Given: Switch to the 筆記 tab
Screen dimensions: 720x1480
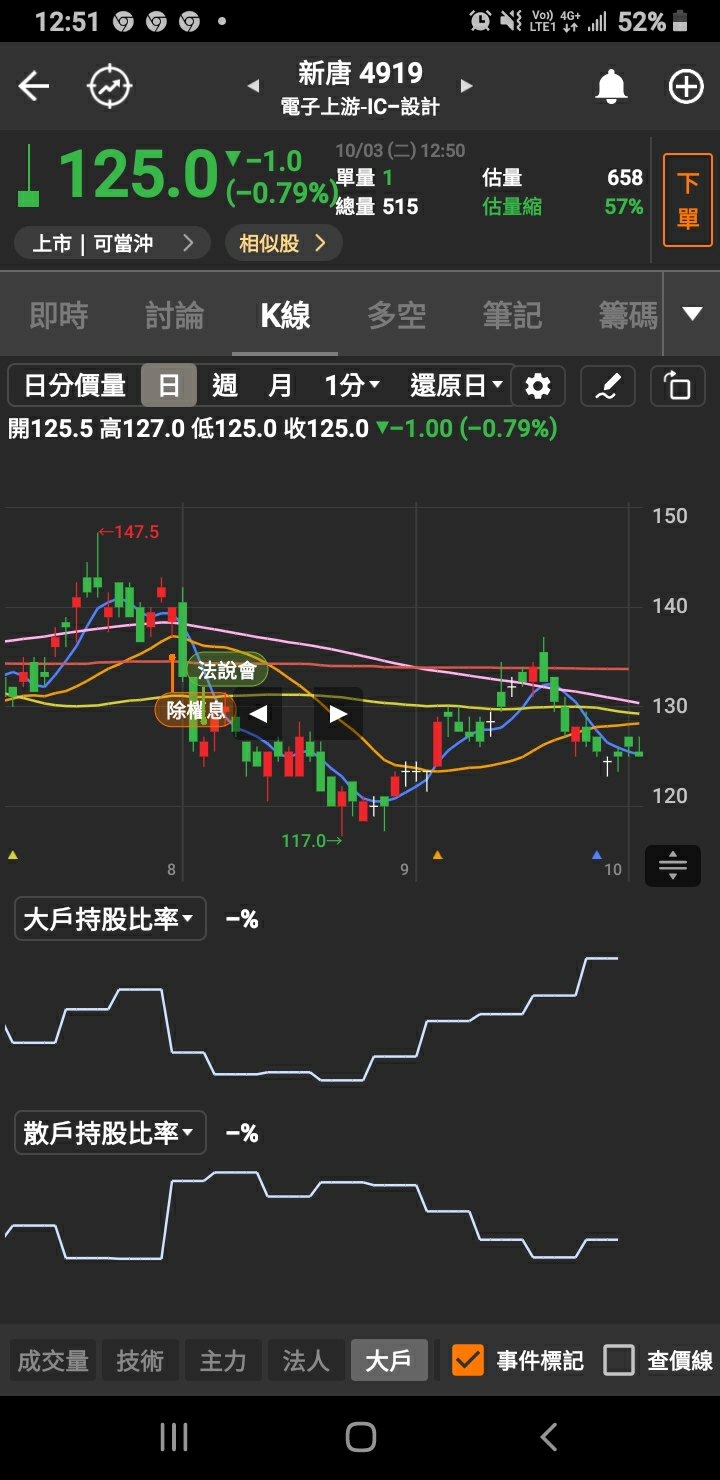Looking at the screenshot, I should (x=512, y=316).
